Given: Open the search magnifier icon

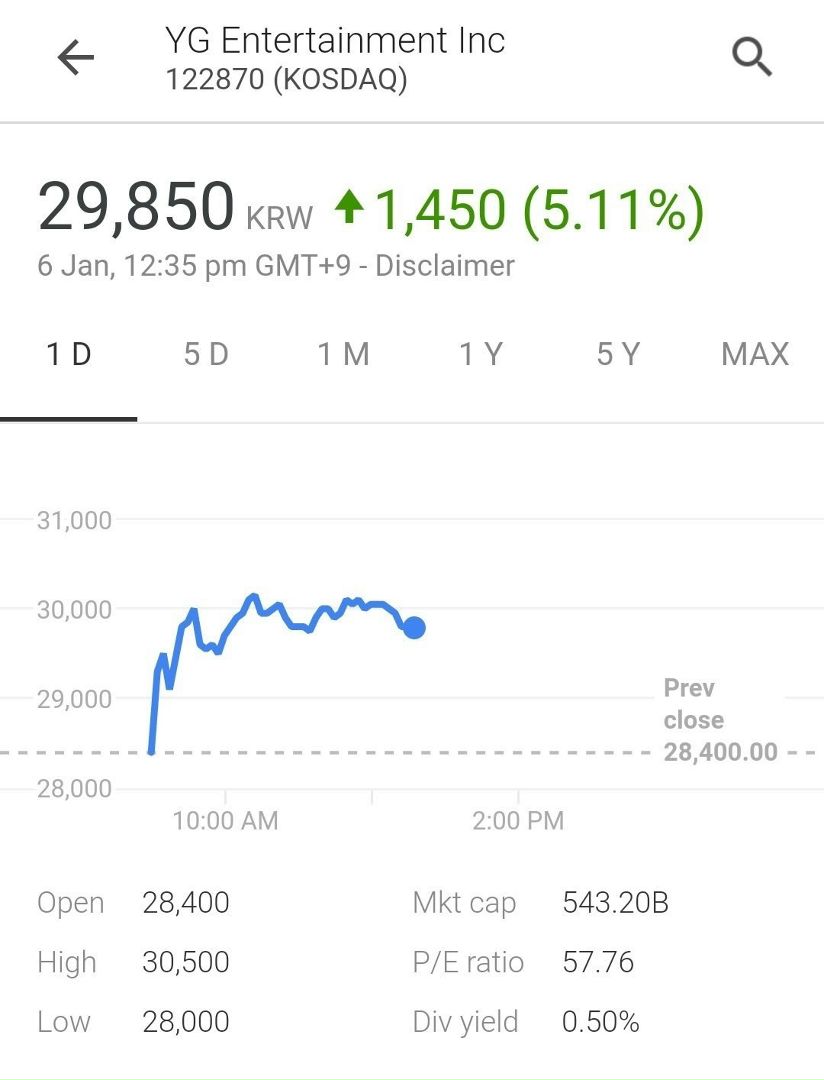Looking at the screenshot, I should pos(752,57).
